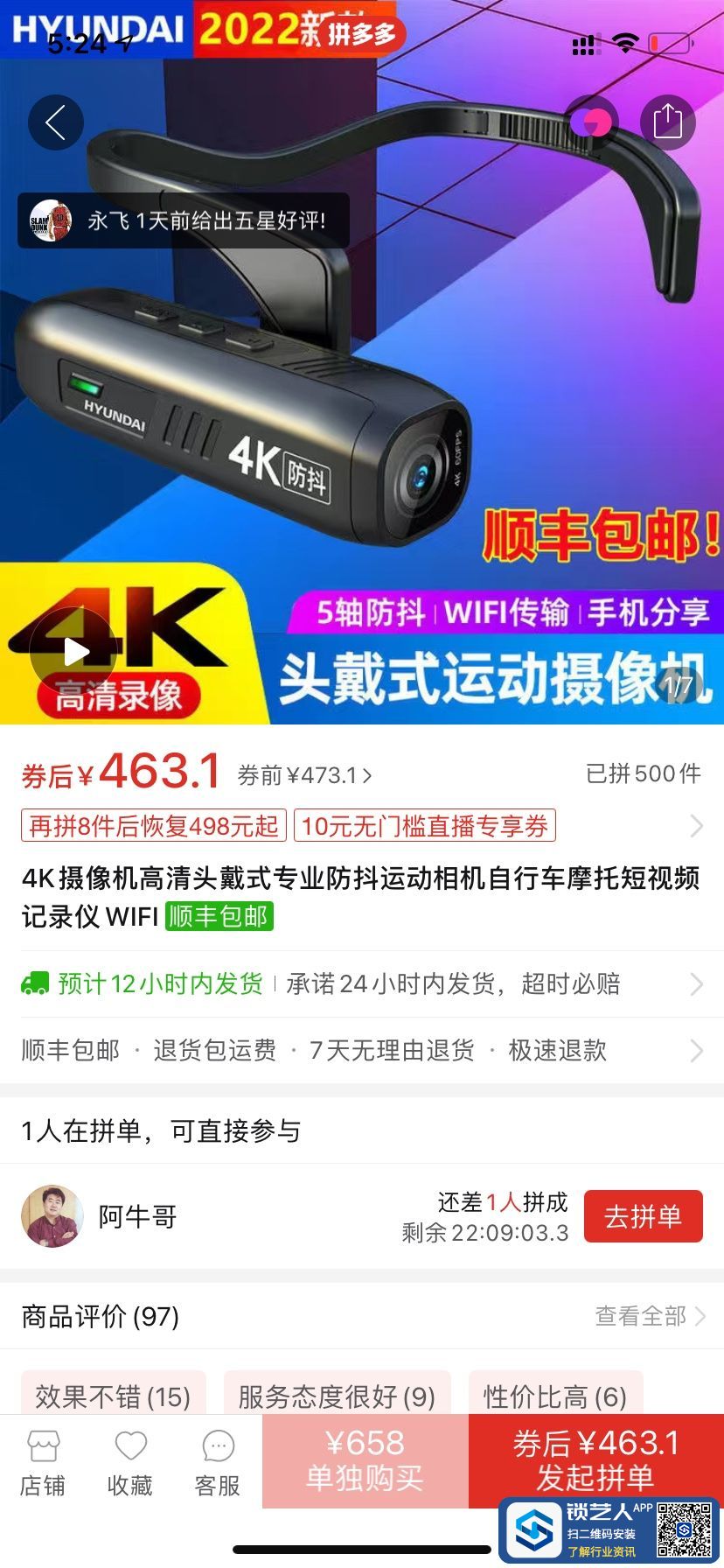Select the 性价比高 (6) review tag
724x1568 pixels.
click(555, 1396)
